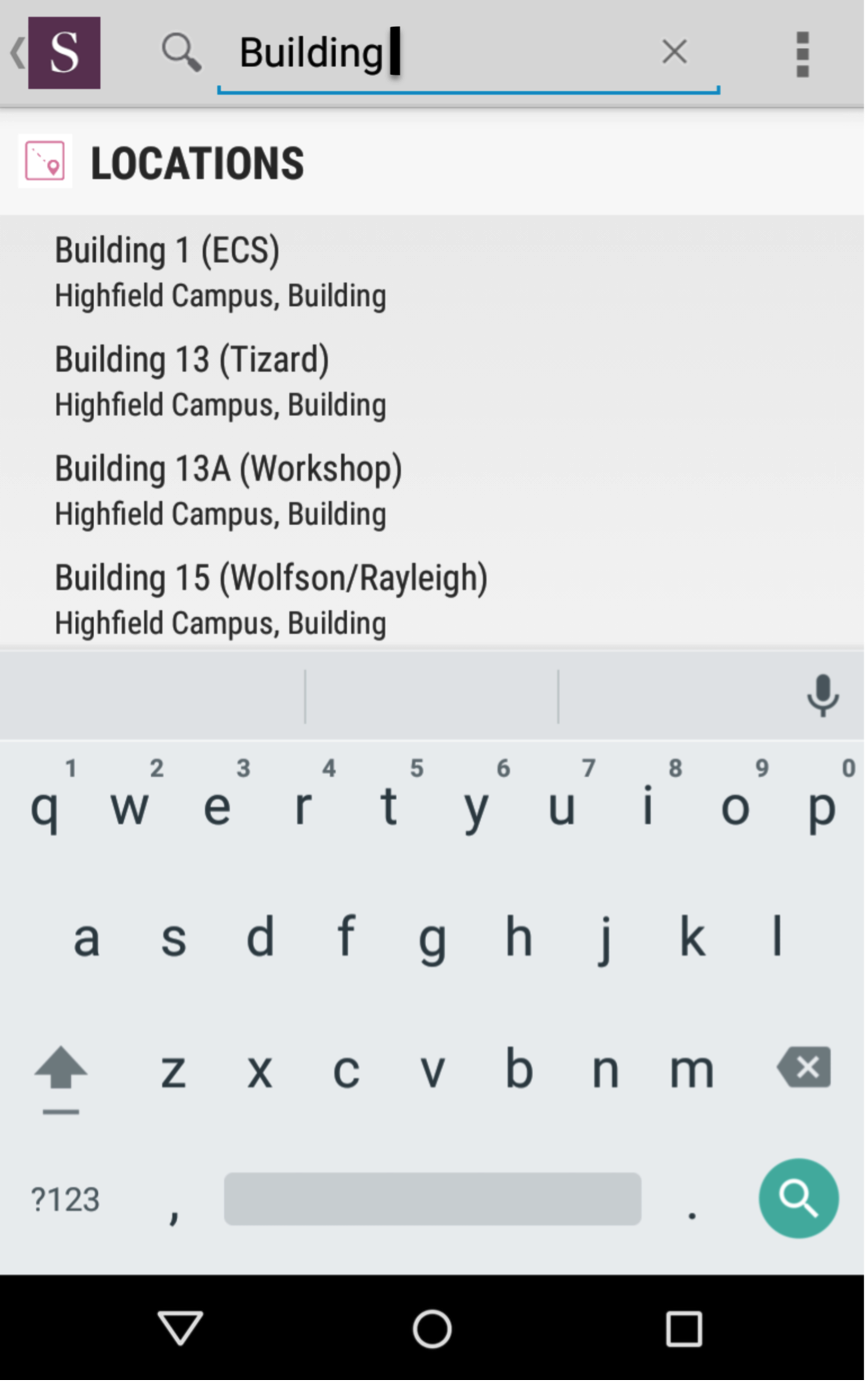Go back via the S app icon
The height and width of the screenshot is (1381, 865).
[63, 53]
